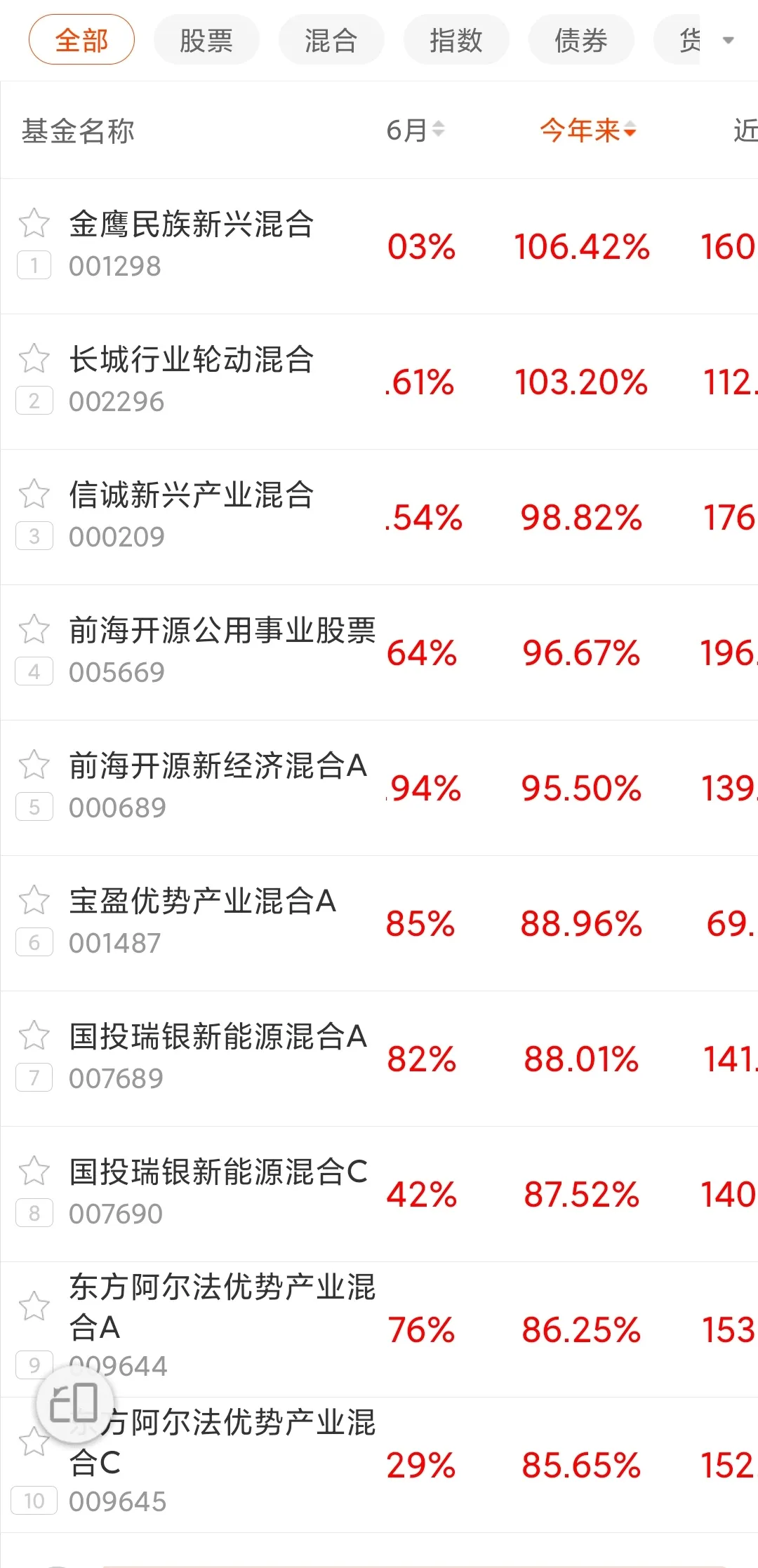Switch to the 混合 category
The width and height of the screenshot is (758, 1568).
[x=331, y=40]
